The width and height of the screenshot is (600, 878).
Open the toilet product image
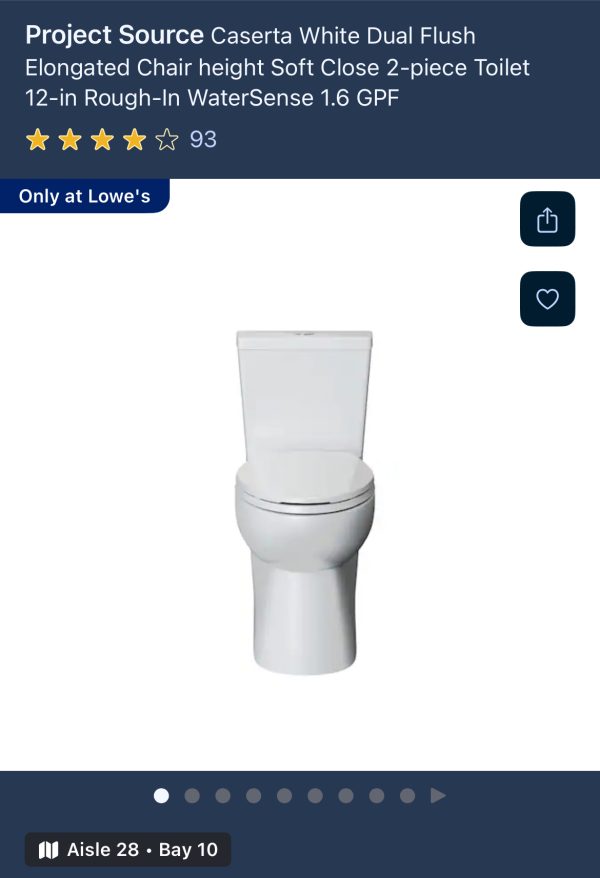point(304,500)
